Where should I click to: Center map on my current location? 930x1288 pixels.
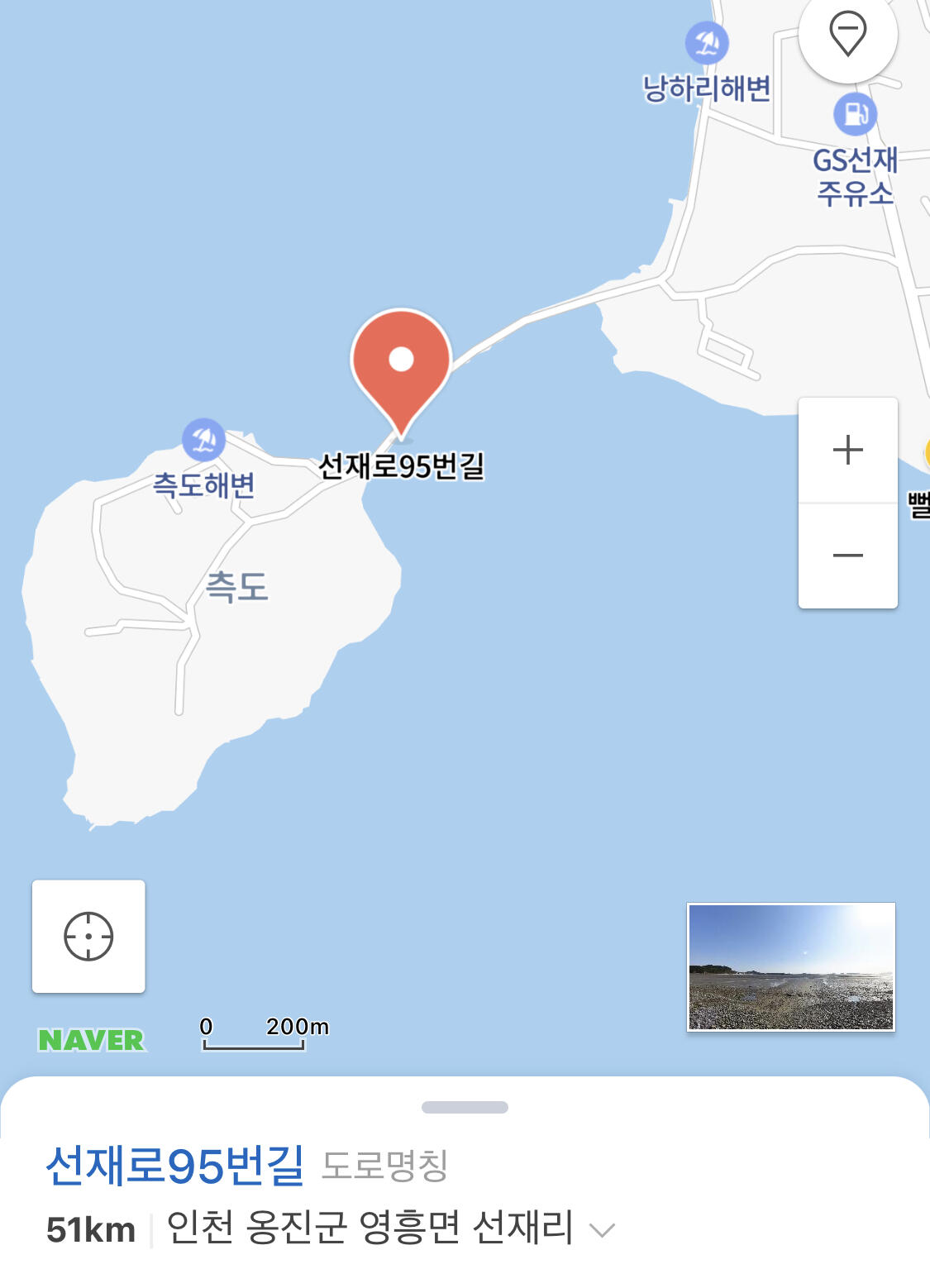tap(88, 937)
